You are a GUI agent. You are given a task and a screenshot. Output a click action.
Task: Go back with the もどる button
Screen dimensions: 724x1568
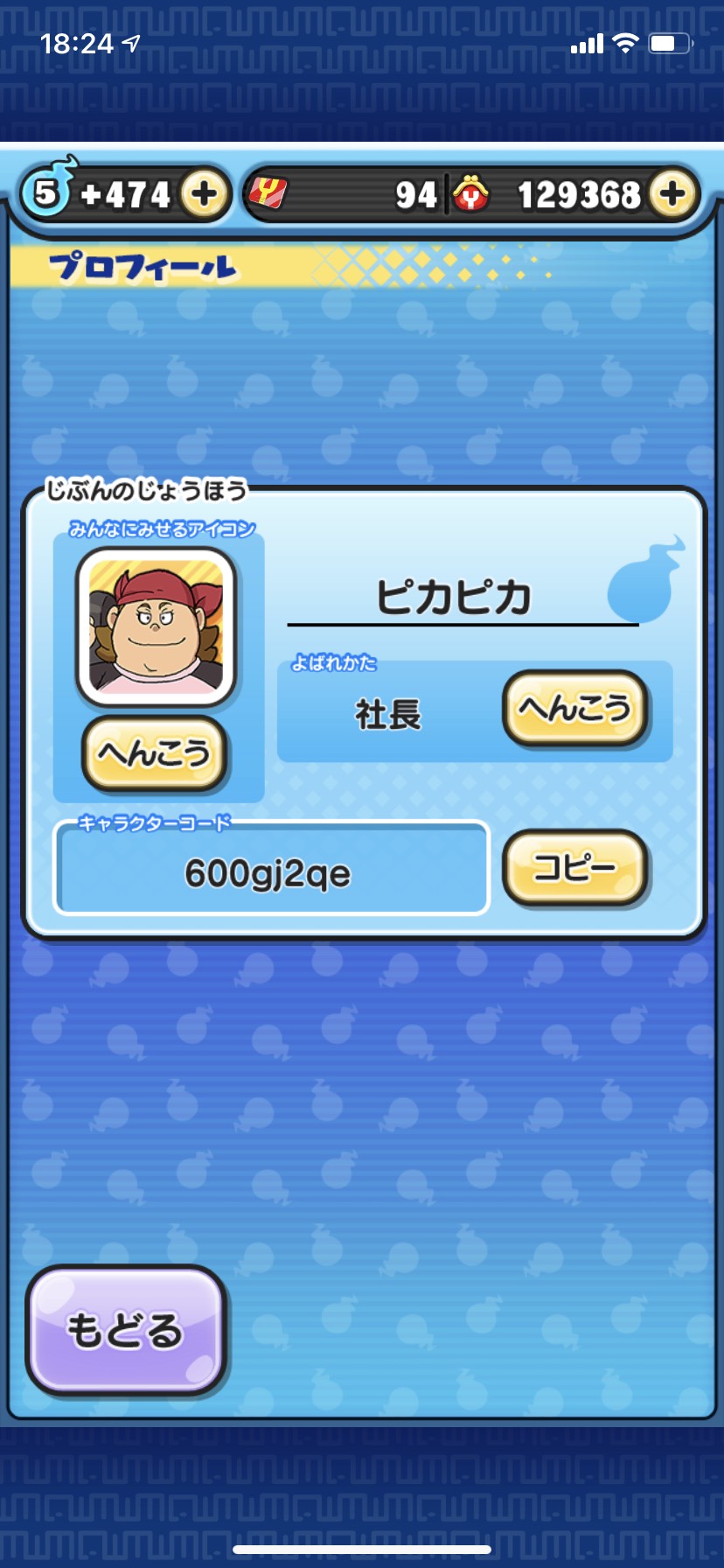(x=126, y=1329)
